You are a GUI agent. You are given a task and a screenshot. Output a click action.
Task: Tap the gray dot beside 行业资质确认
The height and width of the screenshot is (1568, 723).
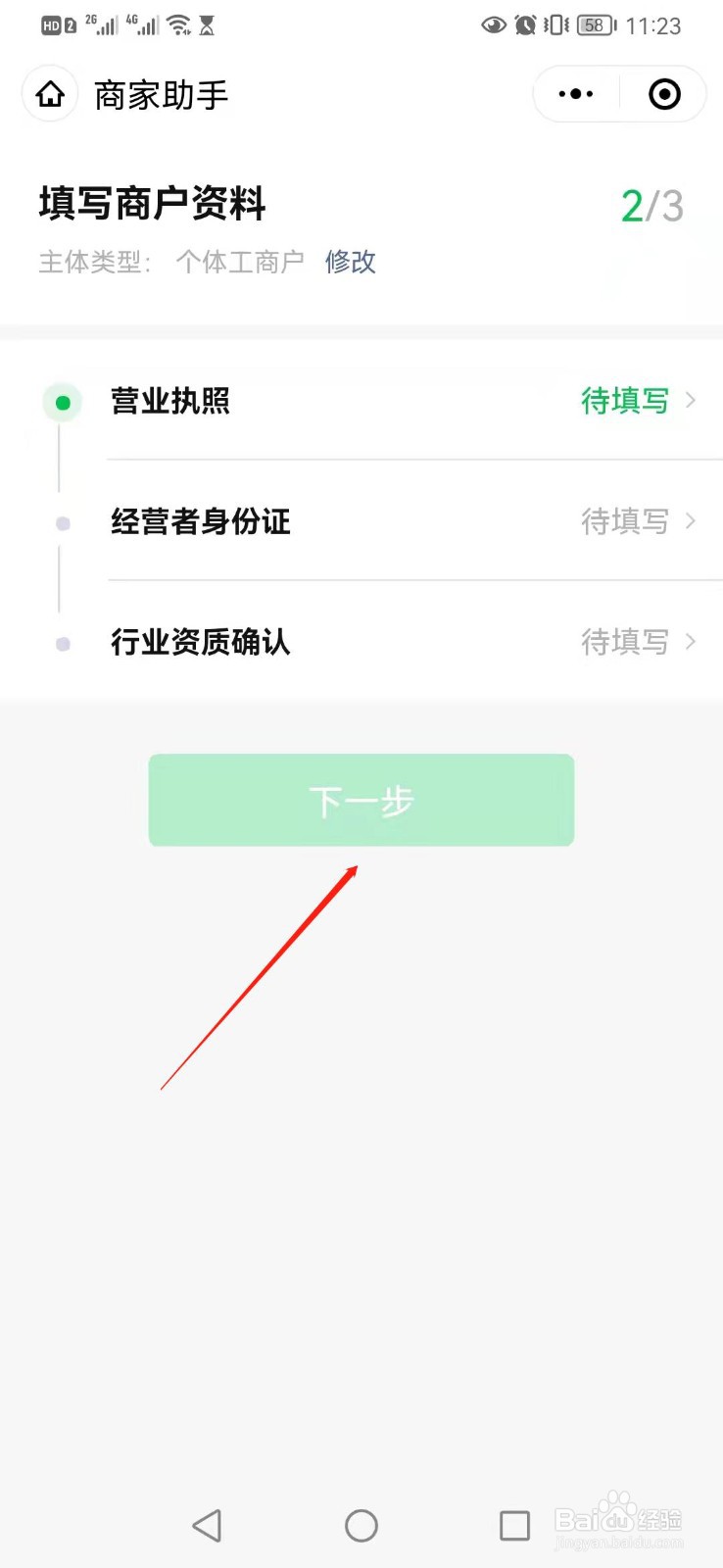[62, 643]
